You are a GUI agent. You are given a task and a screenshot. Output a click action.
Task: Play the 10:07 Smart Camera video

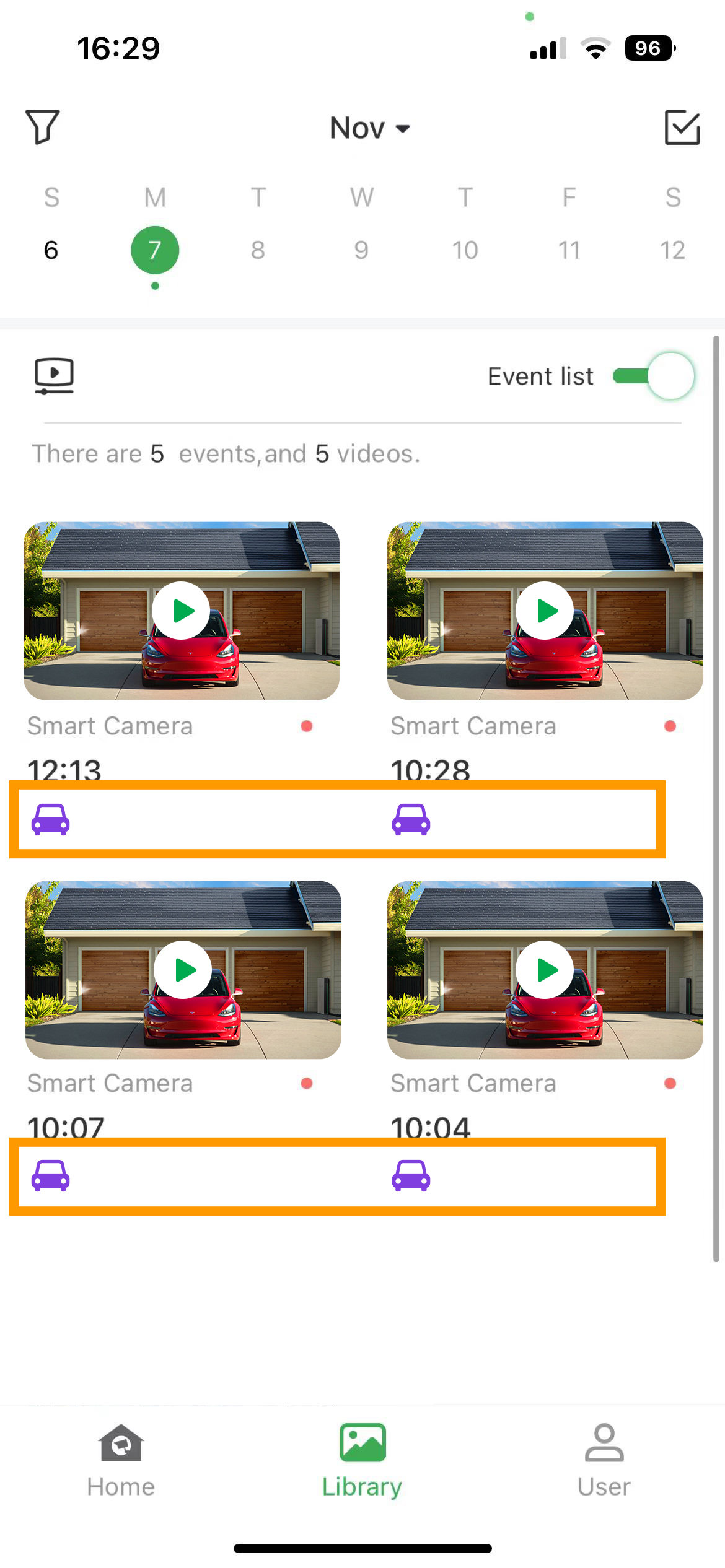[x=183, y=970]
